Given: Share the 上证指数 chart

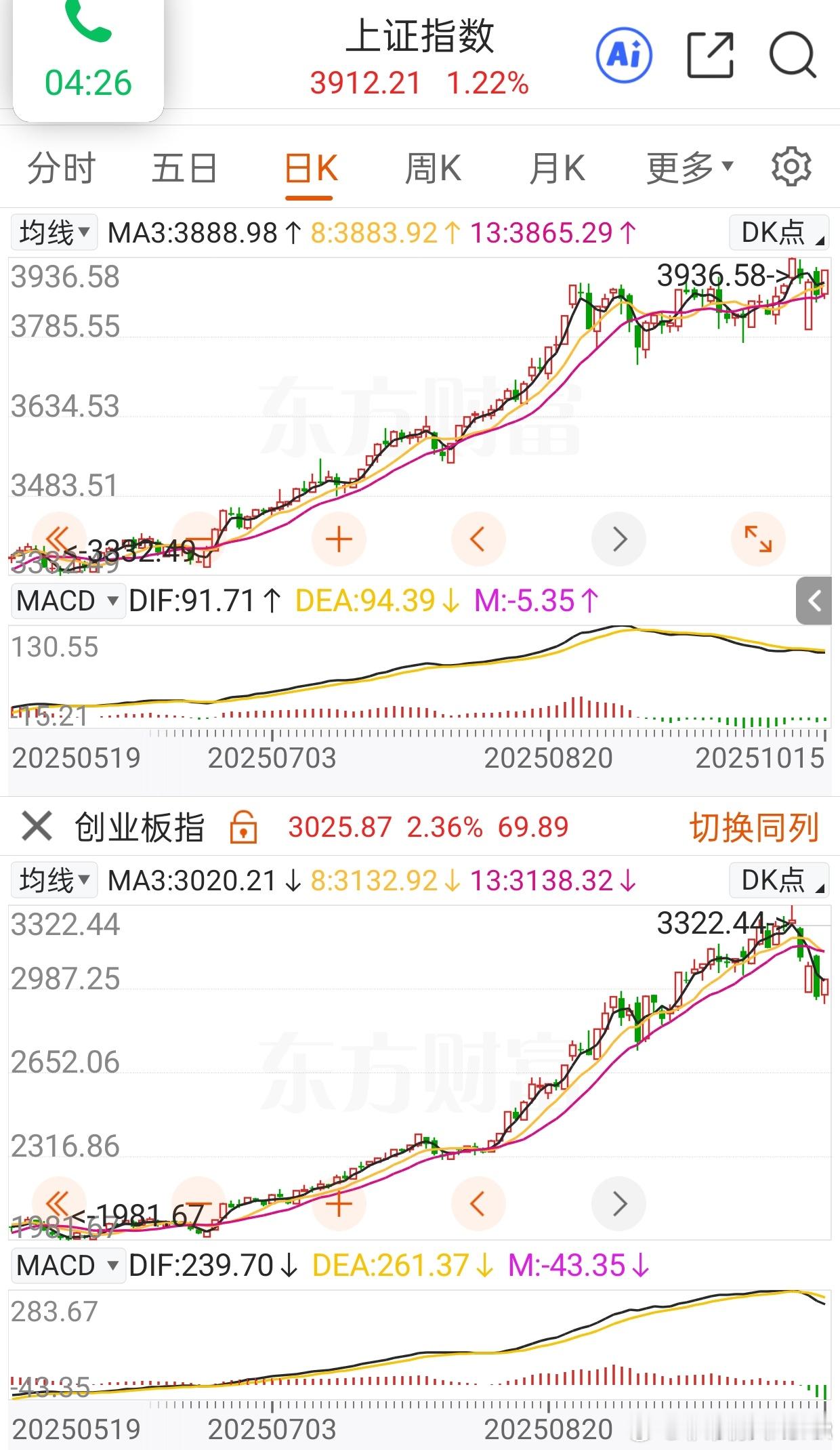Looking at the screenshot, I should pos(710,54).
